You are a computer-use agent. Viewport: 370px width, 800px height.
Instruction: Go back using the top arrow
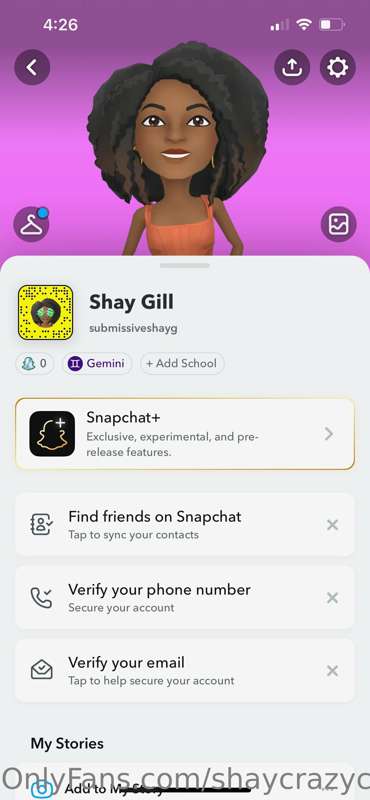(x=32, y=67)
